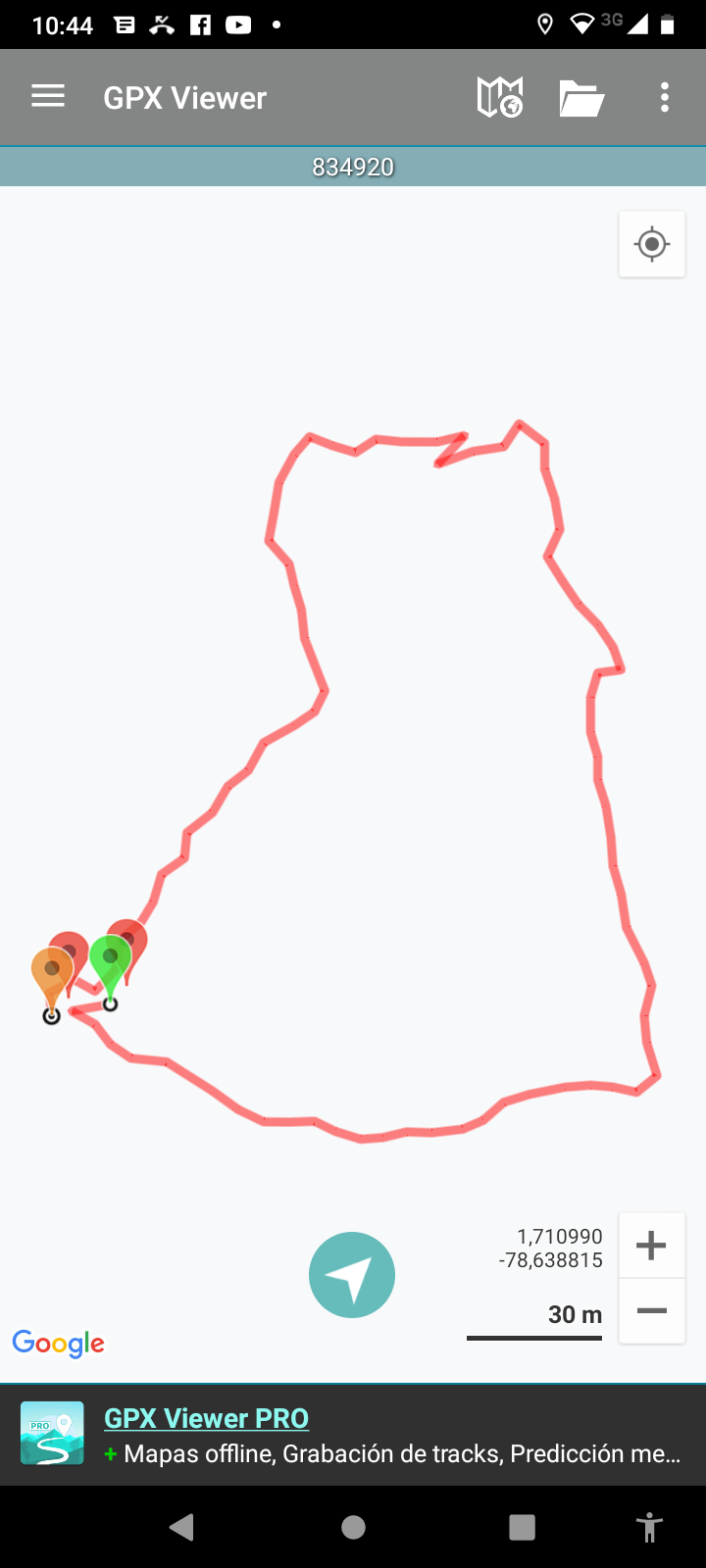Viewport: 706px width, 1568px height.
Task: Open the GPX Viewer PRO ad link
Action: (x=206, y=1418)
